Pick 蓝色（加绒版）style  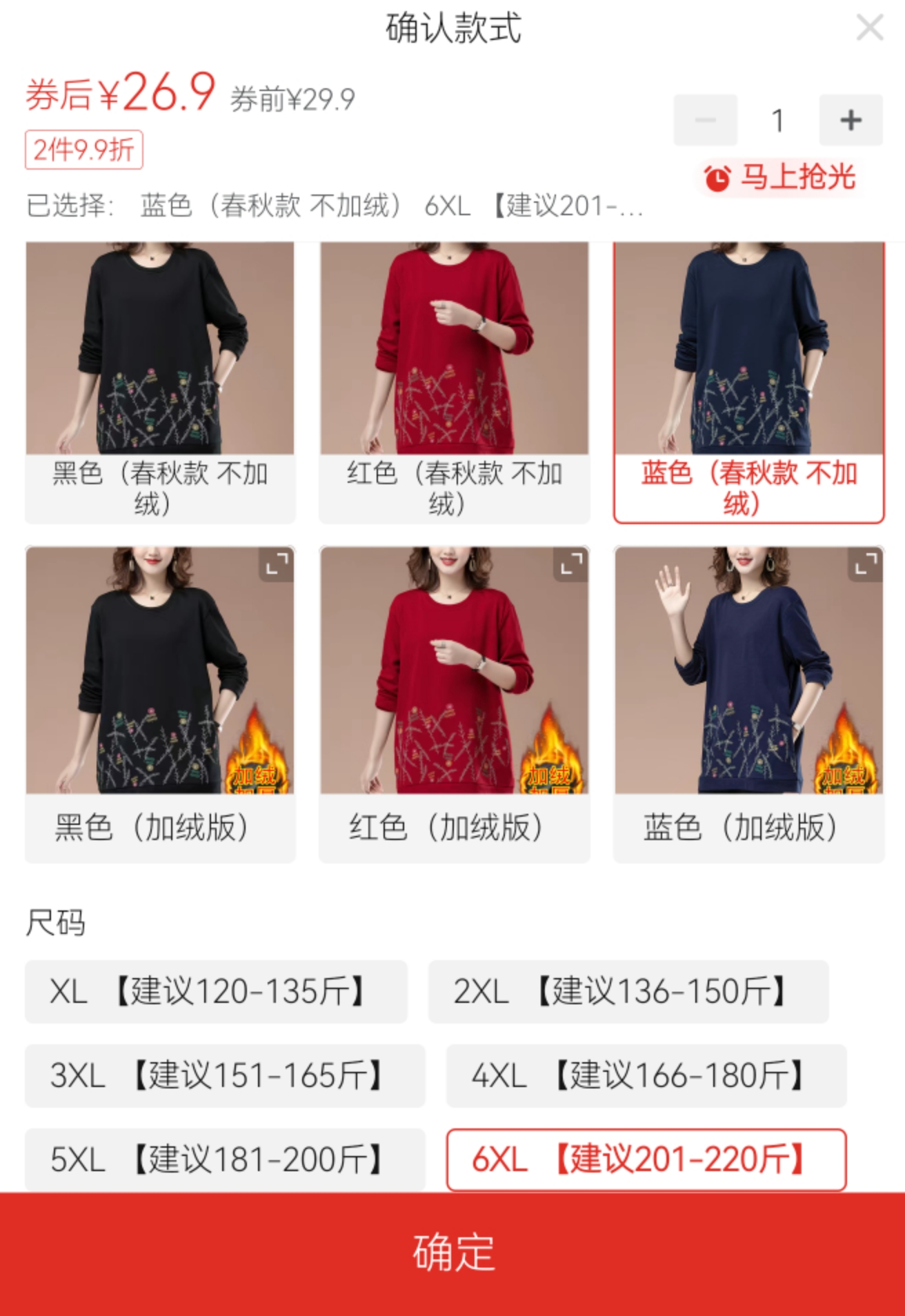(x=748, y=704)
